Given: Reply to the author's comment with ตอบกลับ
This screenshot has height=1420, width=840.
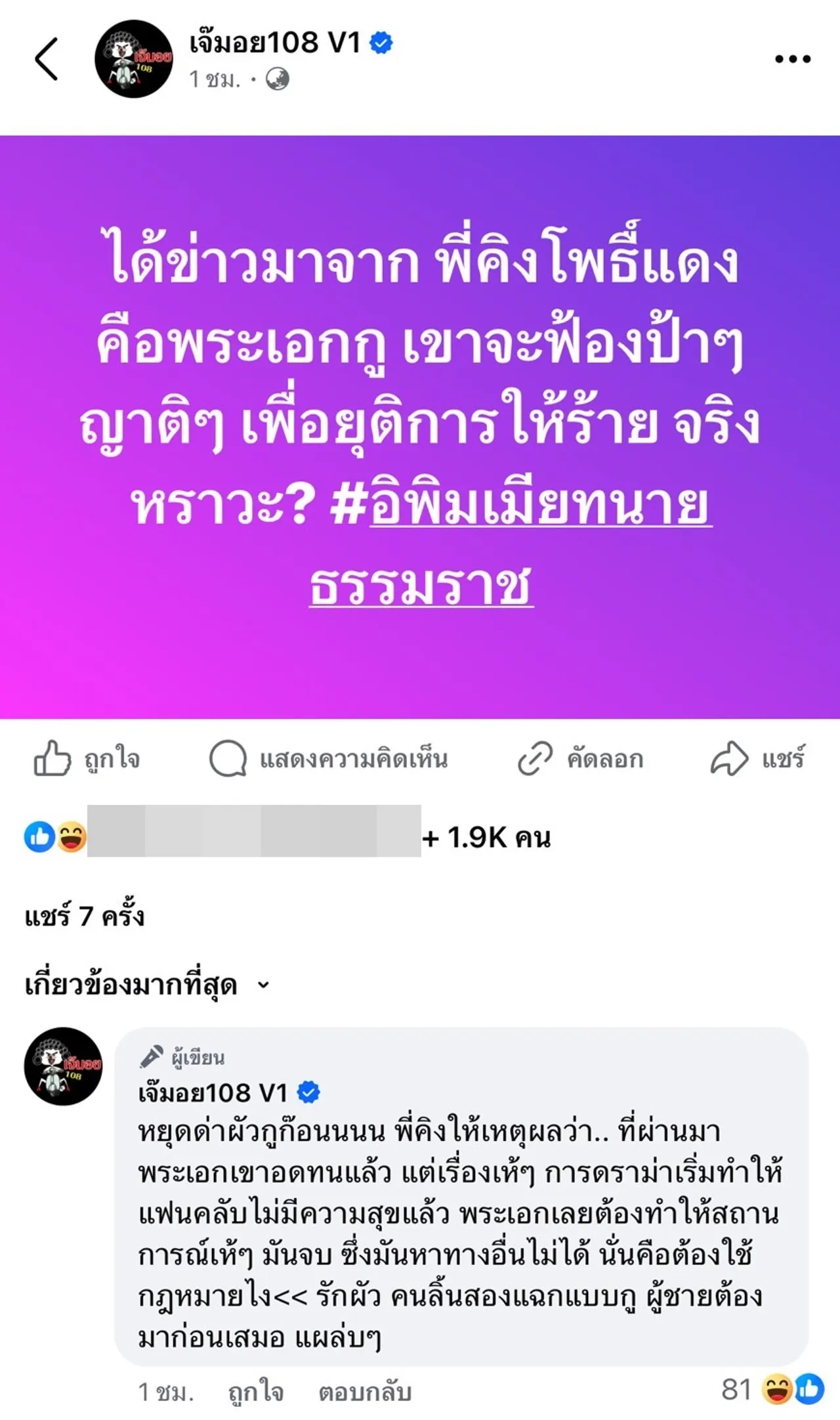Looking at the screenshot, I should pos(365,1392).
